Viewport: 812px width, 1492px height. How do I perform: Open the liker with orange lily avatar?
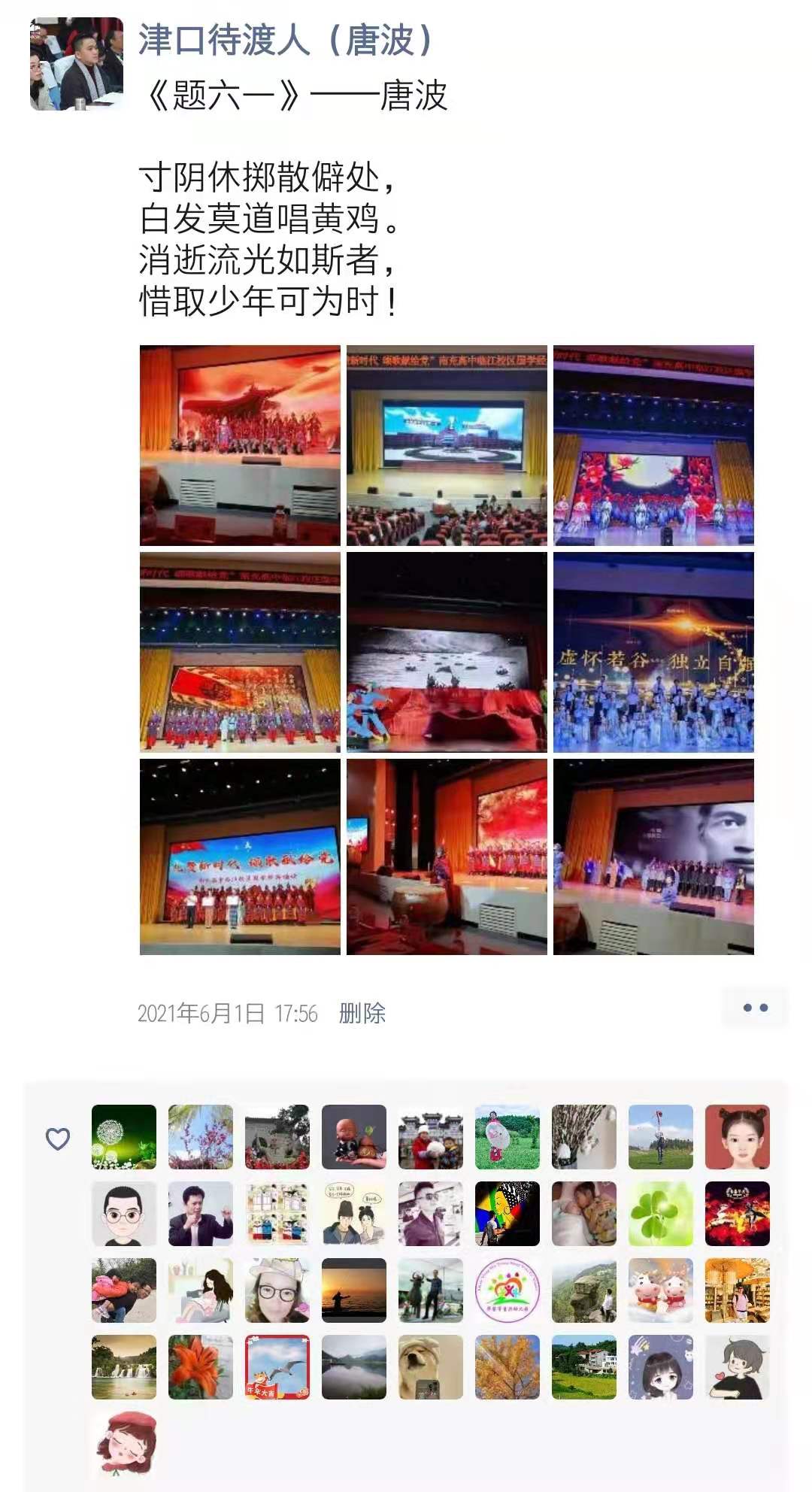[x=201, y=1367]
